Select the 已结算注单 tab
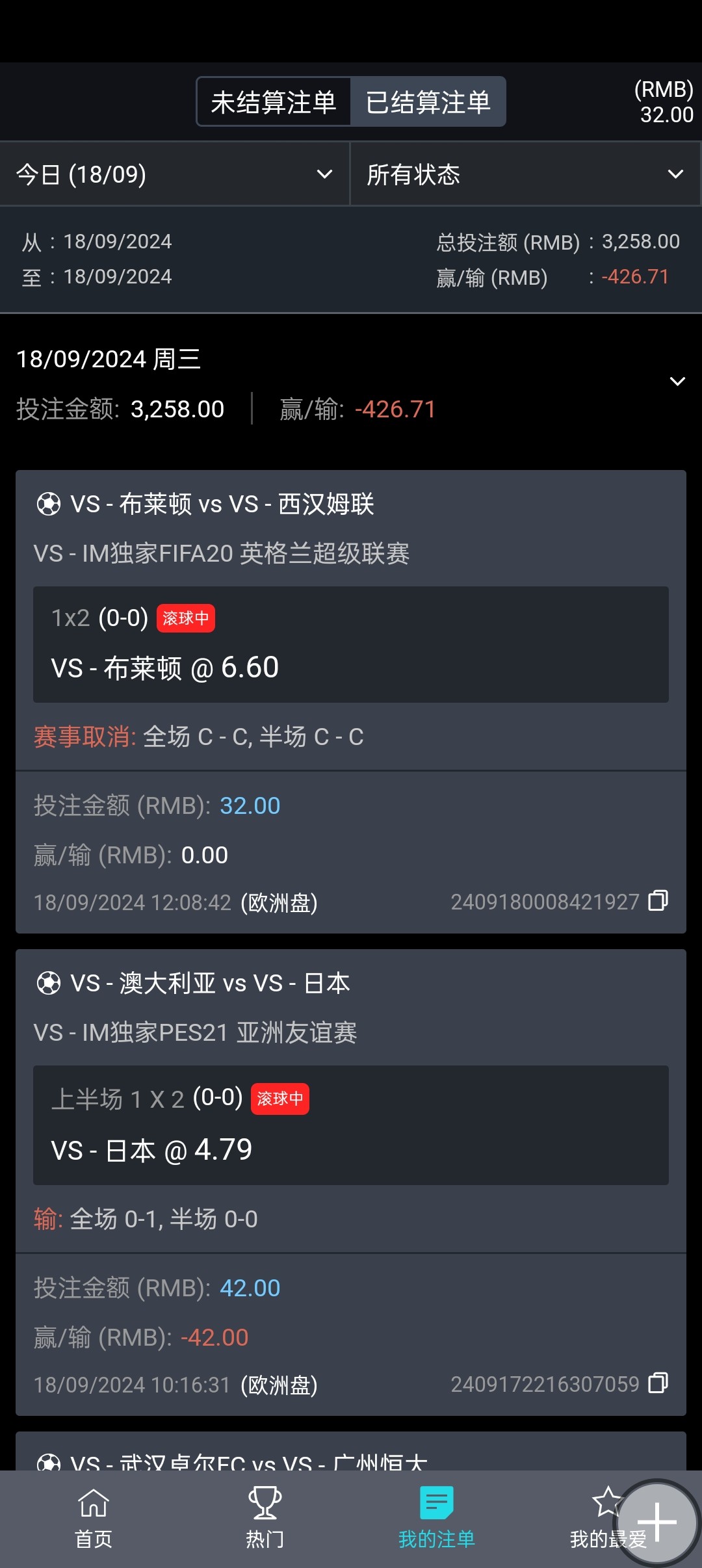The width and height of the screenshot is (702, 1568). (428, 102)
